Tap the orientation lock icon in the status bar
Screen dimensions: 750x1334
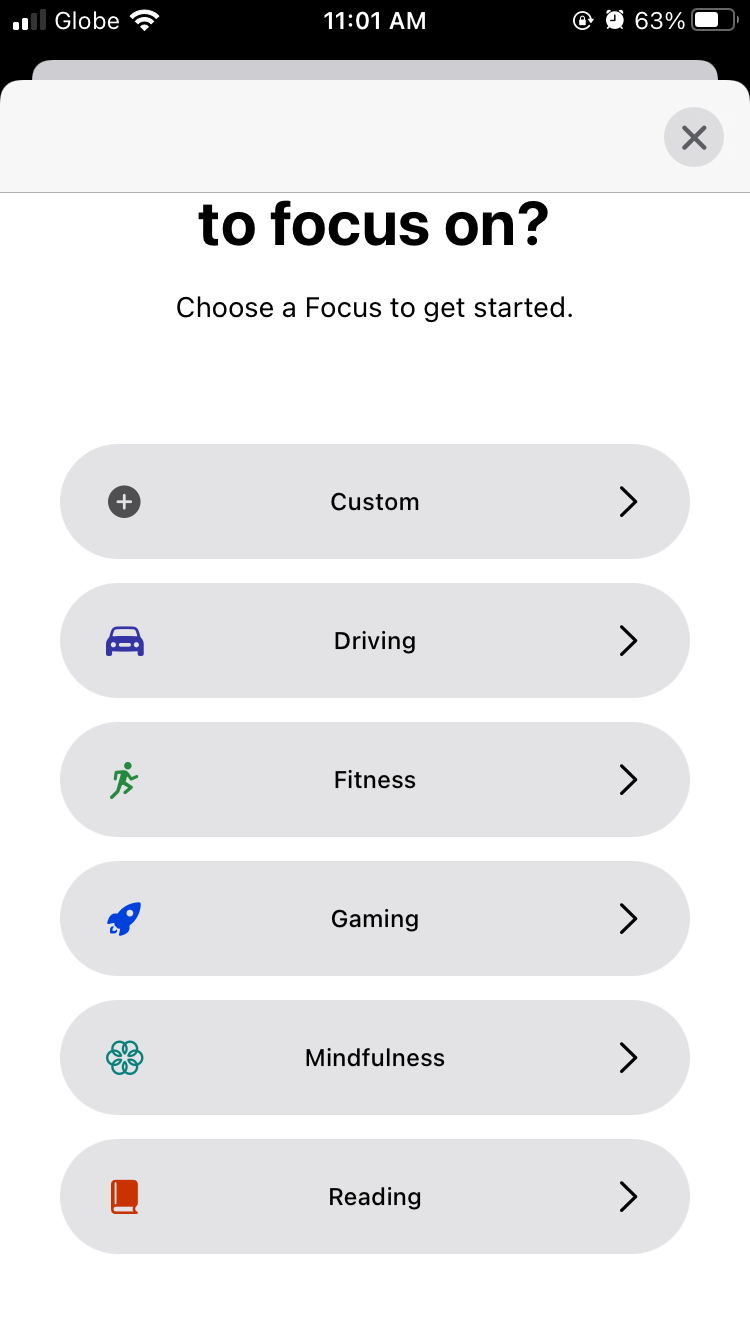(x=583, y=20)
